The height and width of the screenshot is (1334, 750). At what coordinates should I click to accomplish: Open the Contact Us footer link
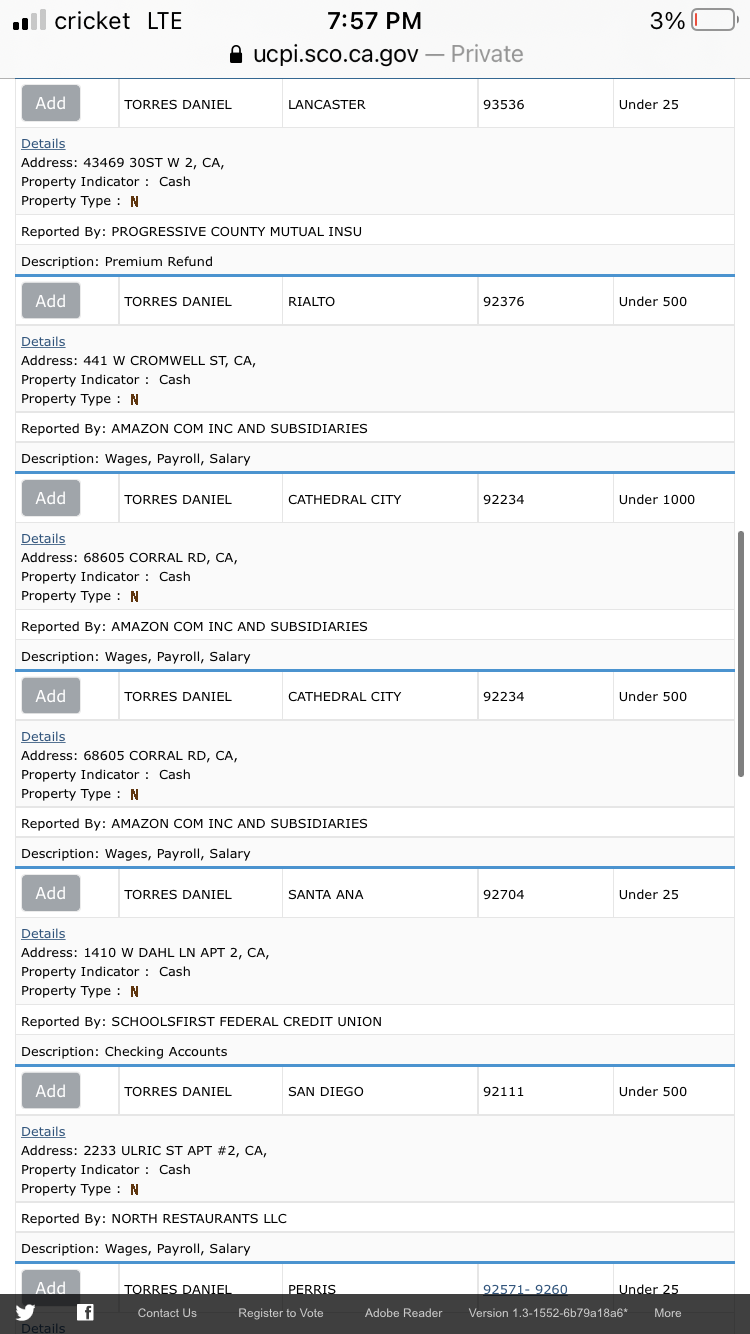pyautogui.click(x=167, y=1313)
